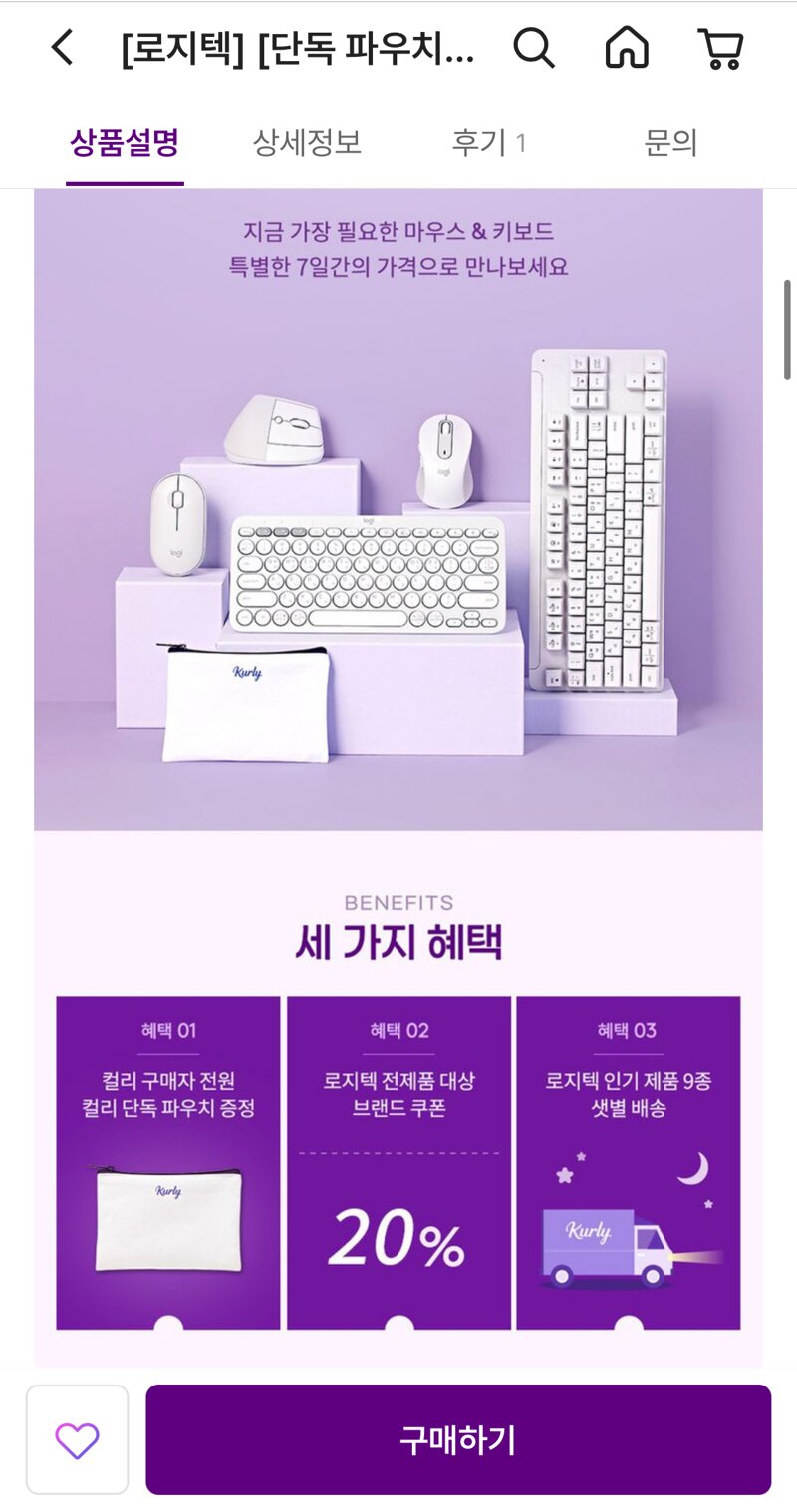Open search from the magnifier icon
The width and height of the screenshot is (797, 1512).
click(x=534, y=47)
